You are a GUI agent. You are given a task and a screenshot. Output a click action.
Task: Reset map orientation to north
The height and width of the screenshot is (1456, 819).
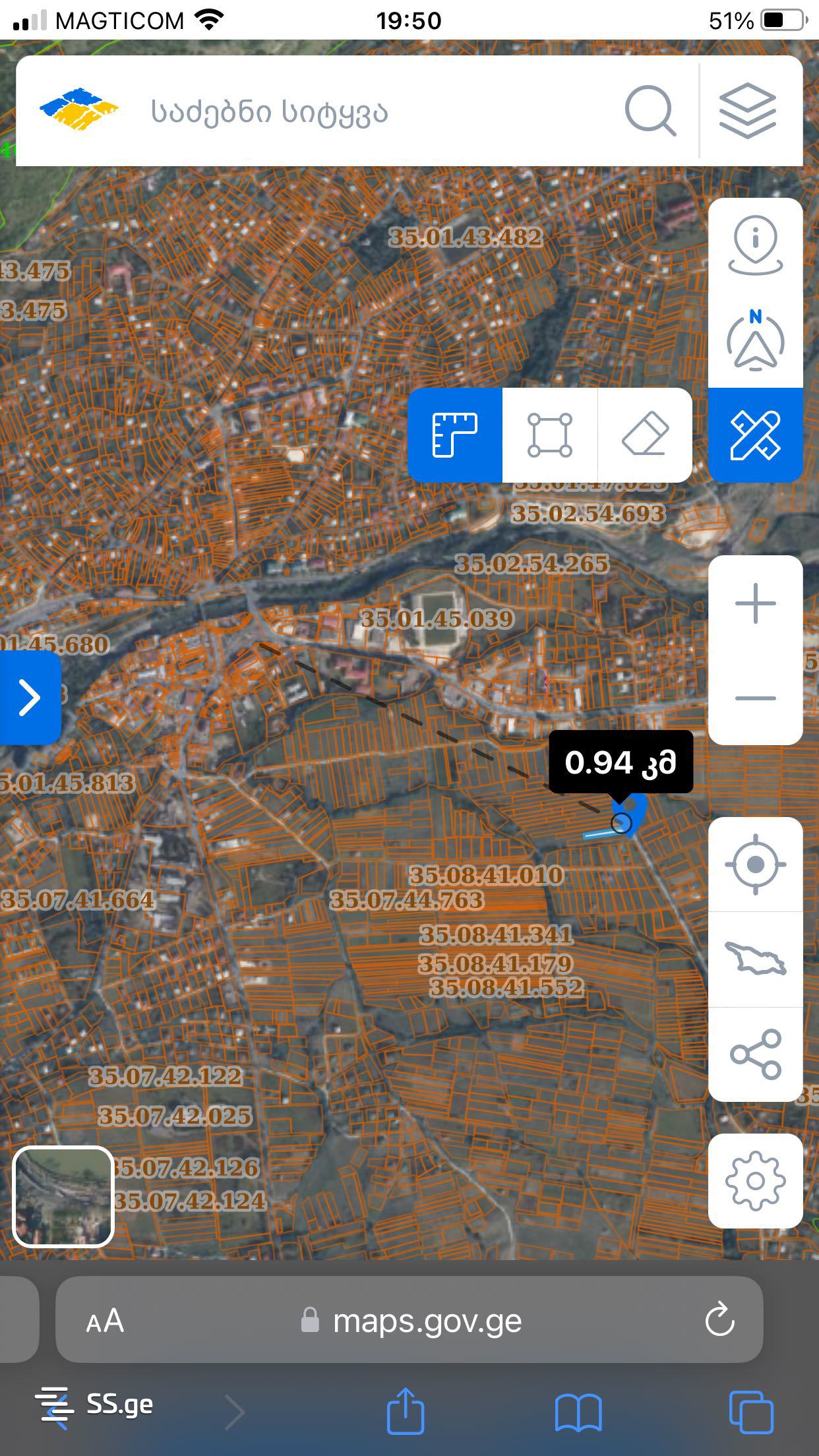pyautogui.click(x=755, y=340)
